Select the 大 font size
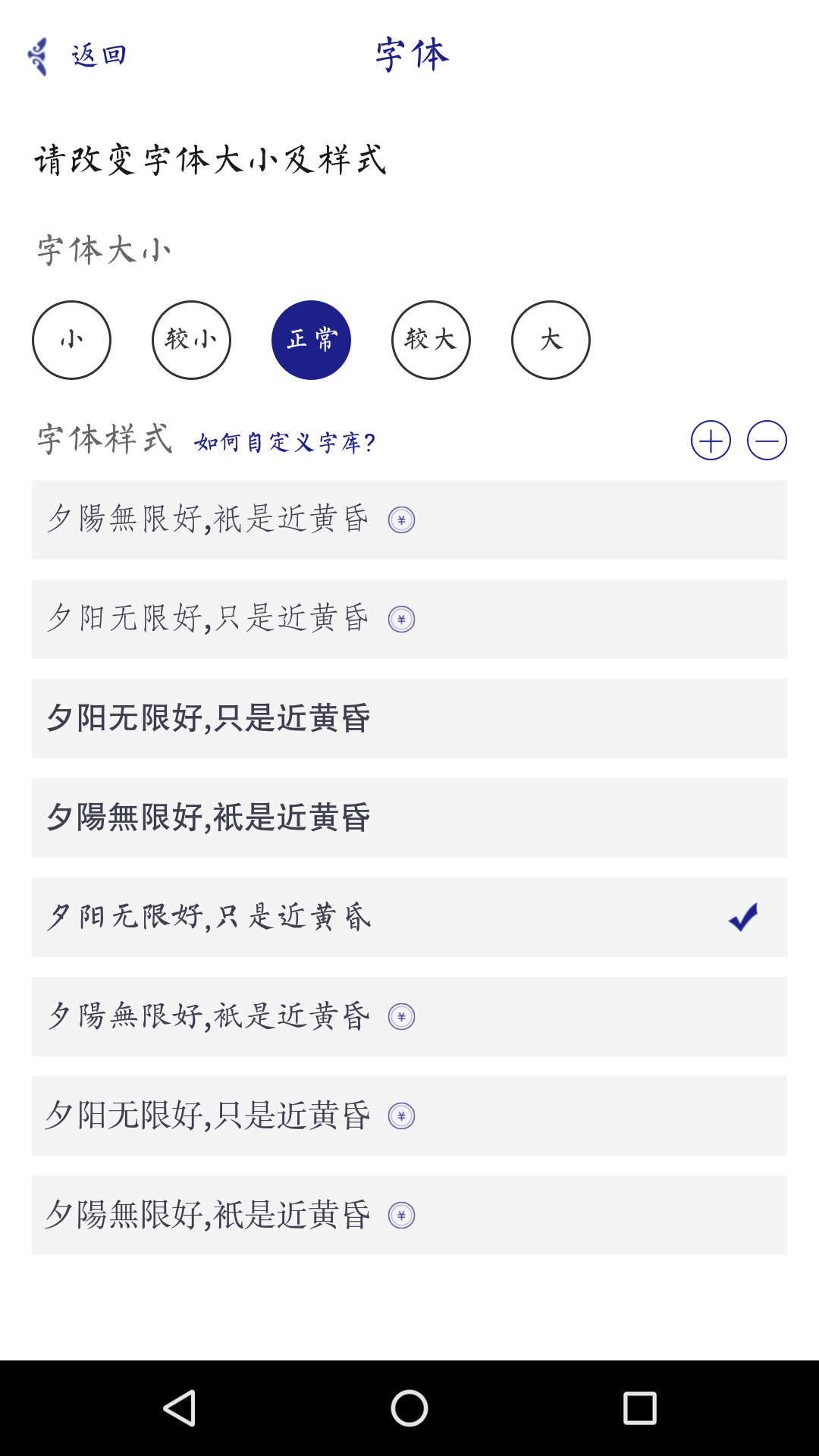The image size is (819, 1456). 551,340
